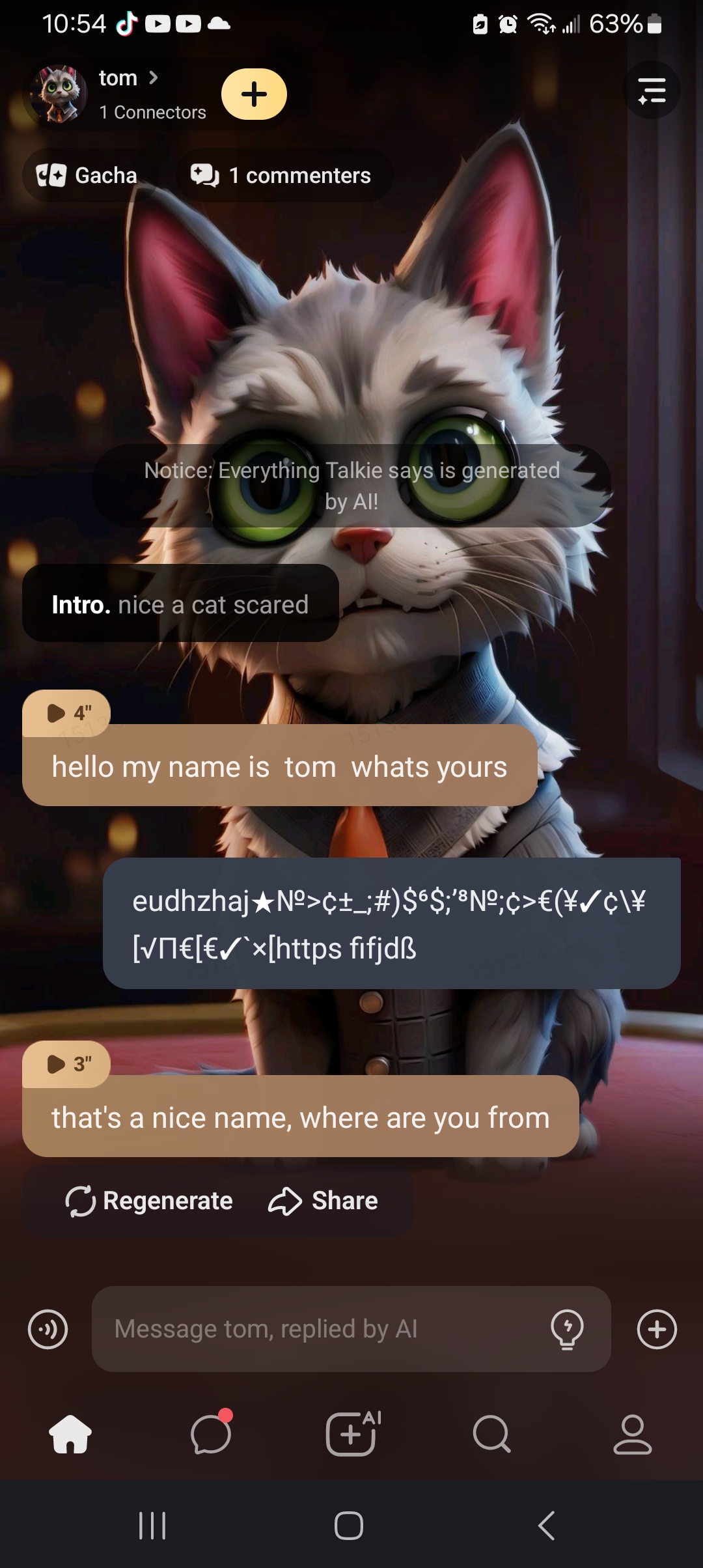Get reply suggestions via lightbulb icon
The height and width of the screenshot is (1568, 703).
pos(567,1329)
